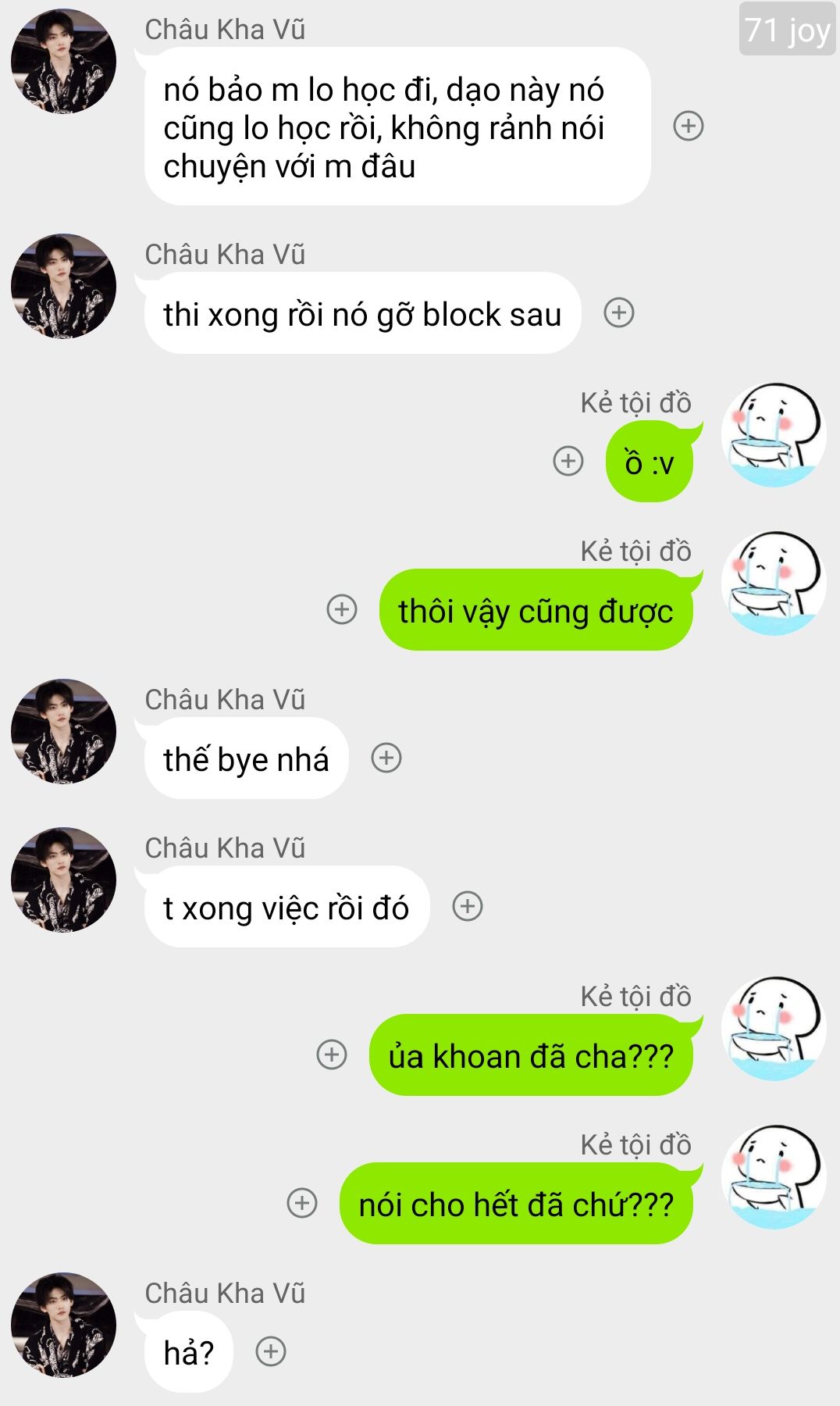The height and width of the screenshot is (1406, 840).
Task: Tap plus icon next to 'hả?' message
Action: 271,1351
